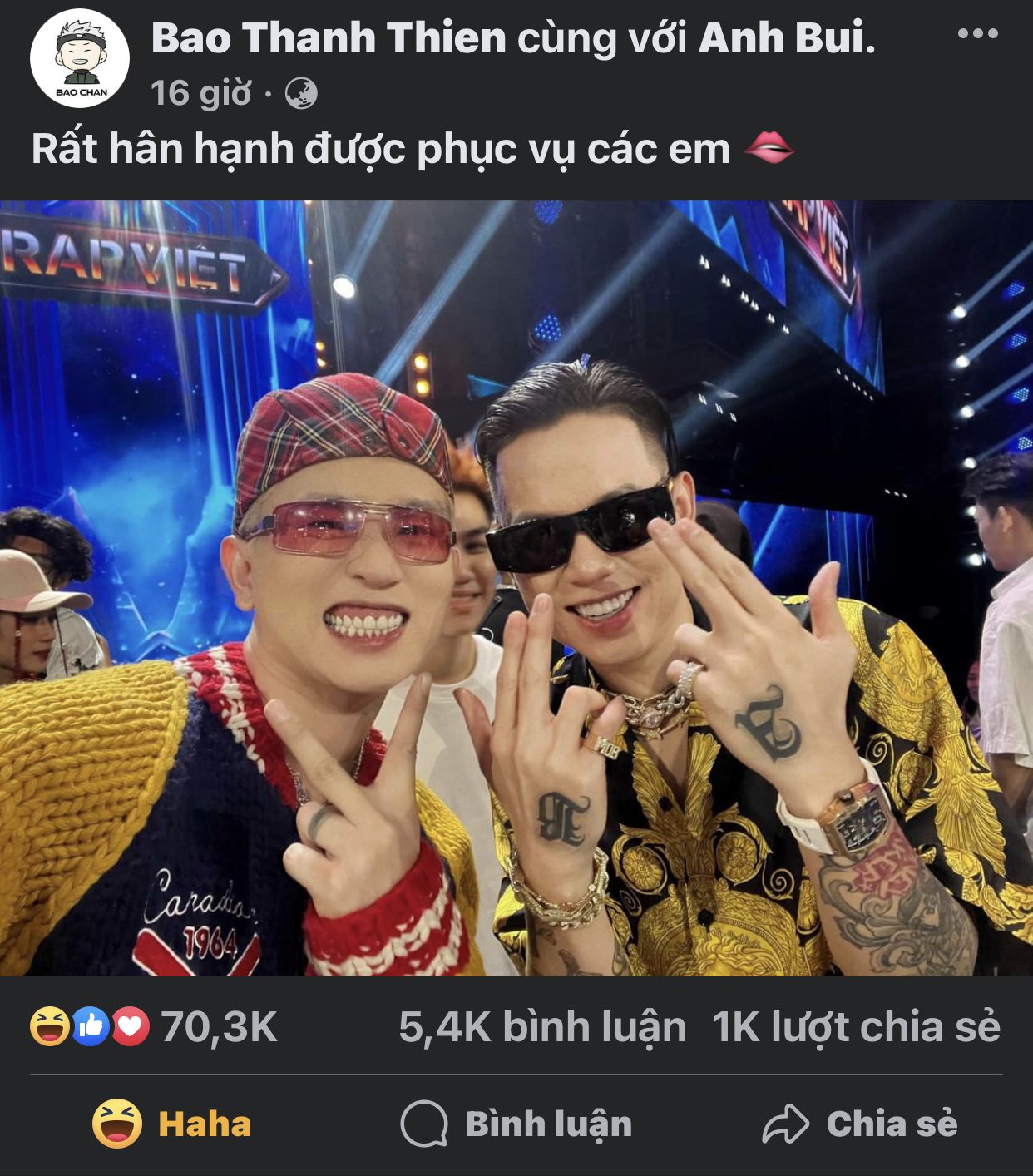Share the post with Chia sẻ
The image size is (1033, 1176).
pyautogui.click(x=860, y=1124)
